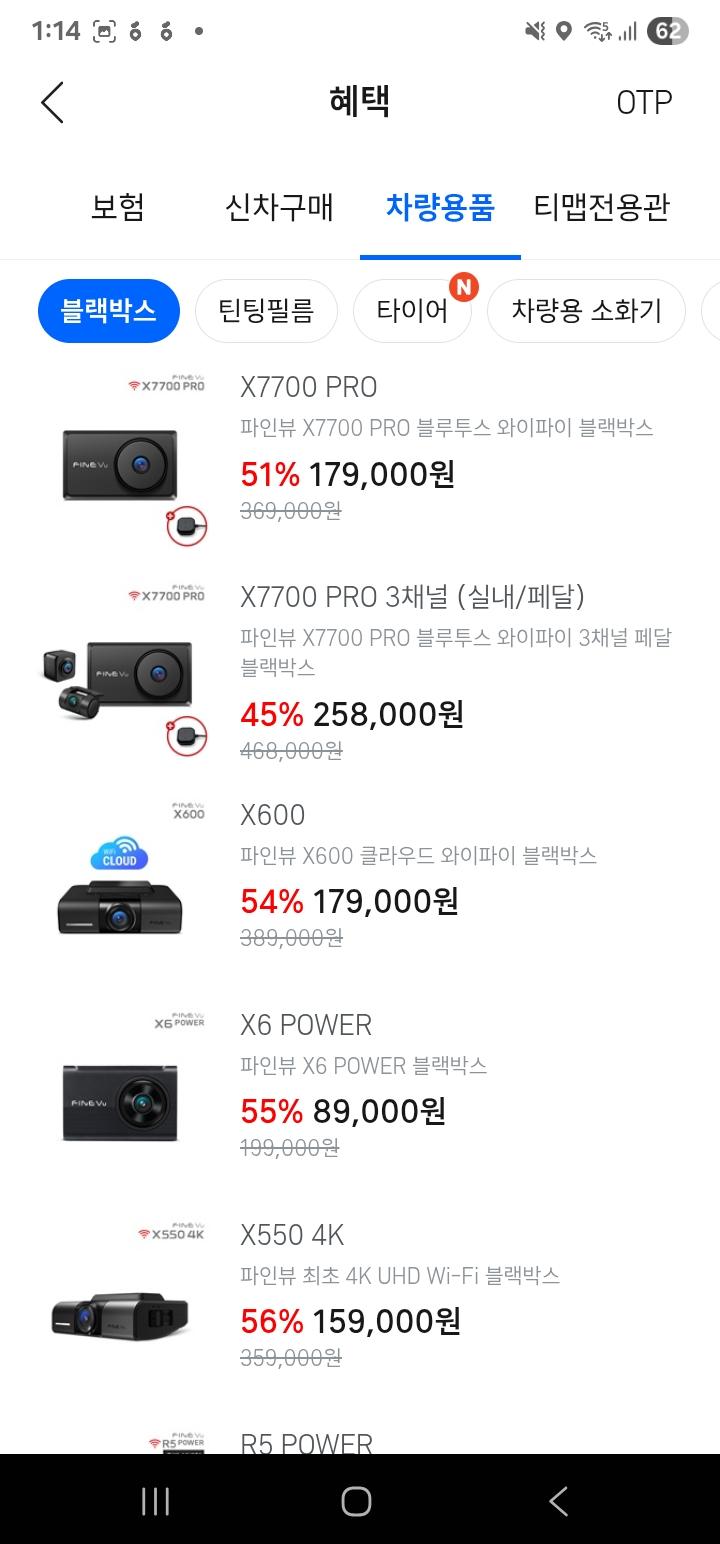Open the recent apps view

coord(155,1501)
